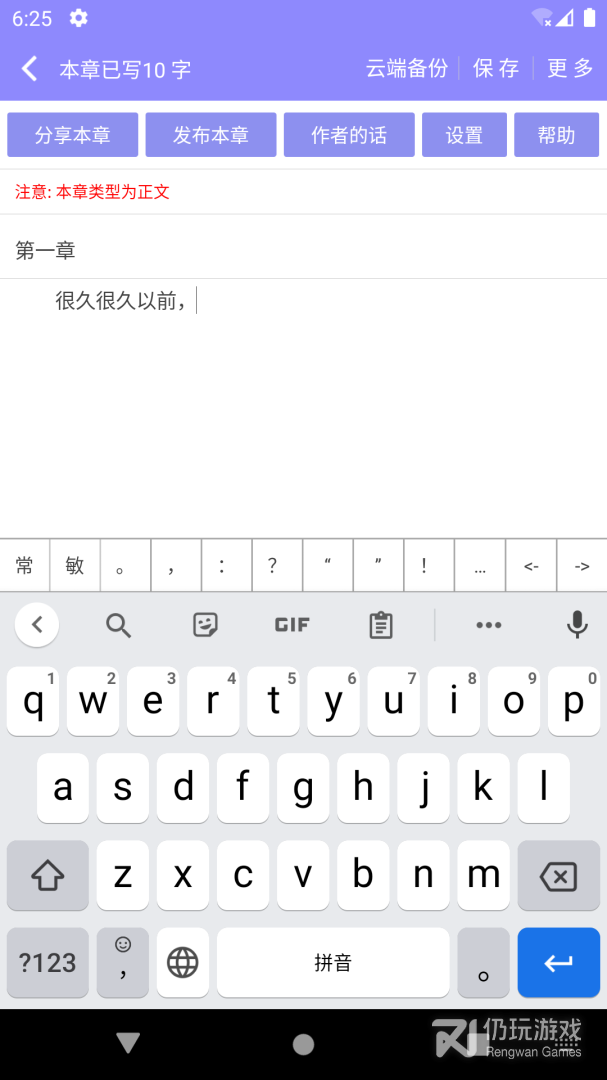The width and height of the screenshot is (607, 1080).
Task: Edit the chapter title 第一章
Action: 300,250
